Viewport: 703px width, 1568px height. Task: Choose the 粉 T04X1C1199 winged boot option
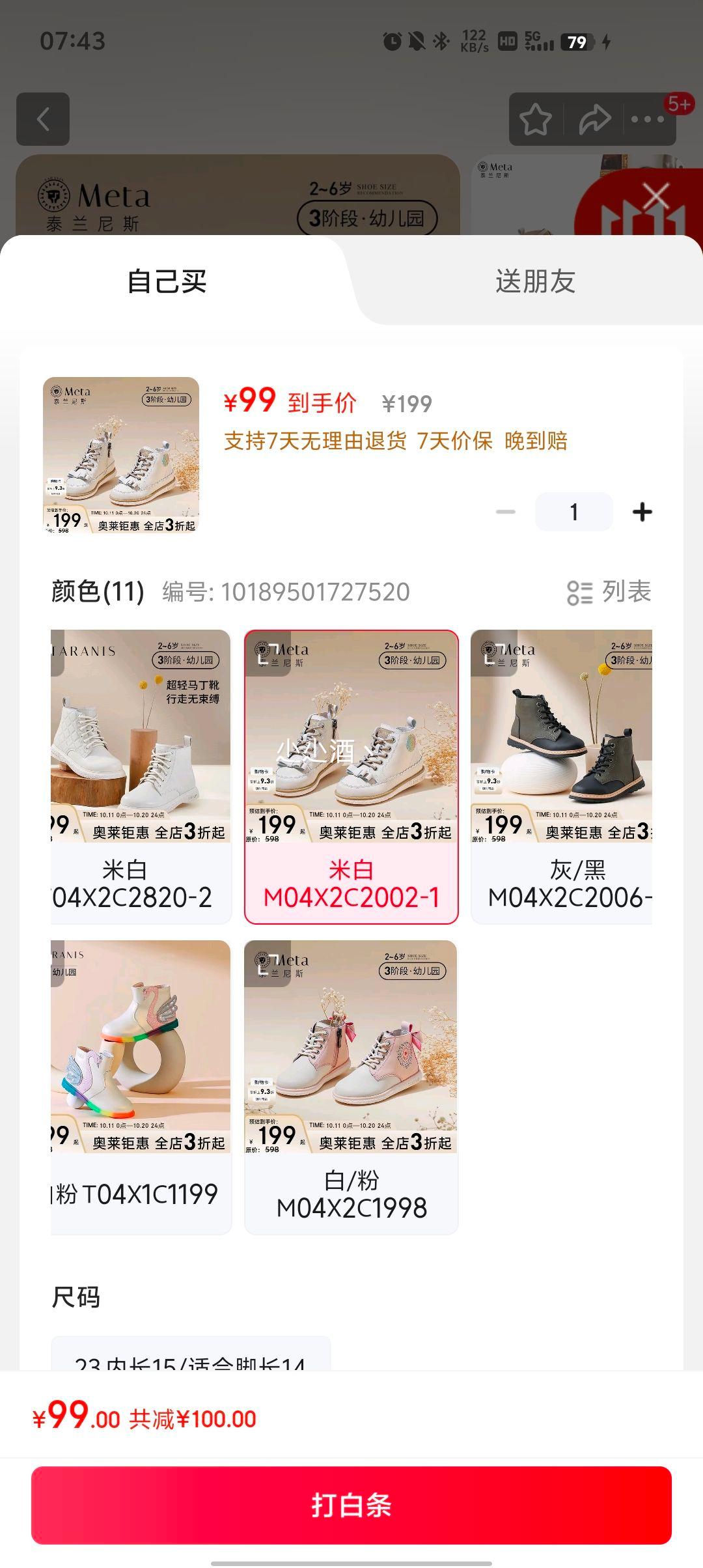141,1086
